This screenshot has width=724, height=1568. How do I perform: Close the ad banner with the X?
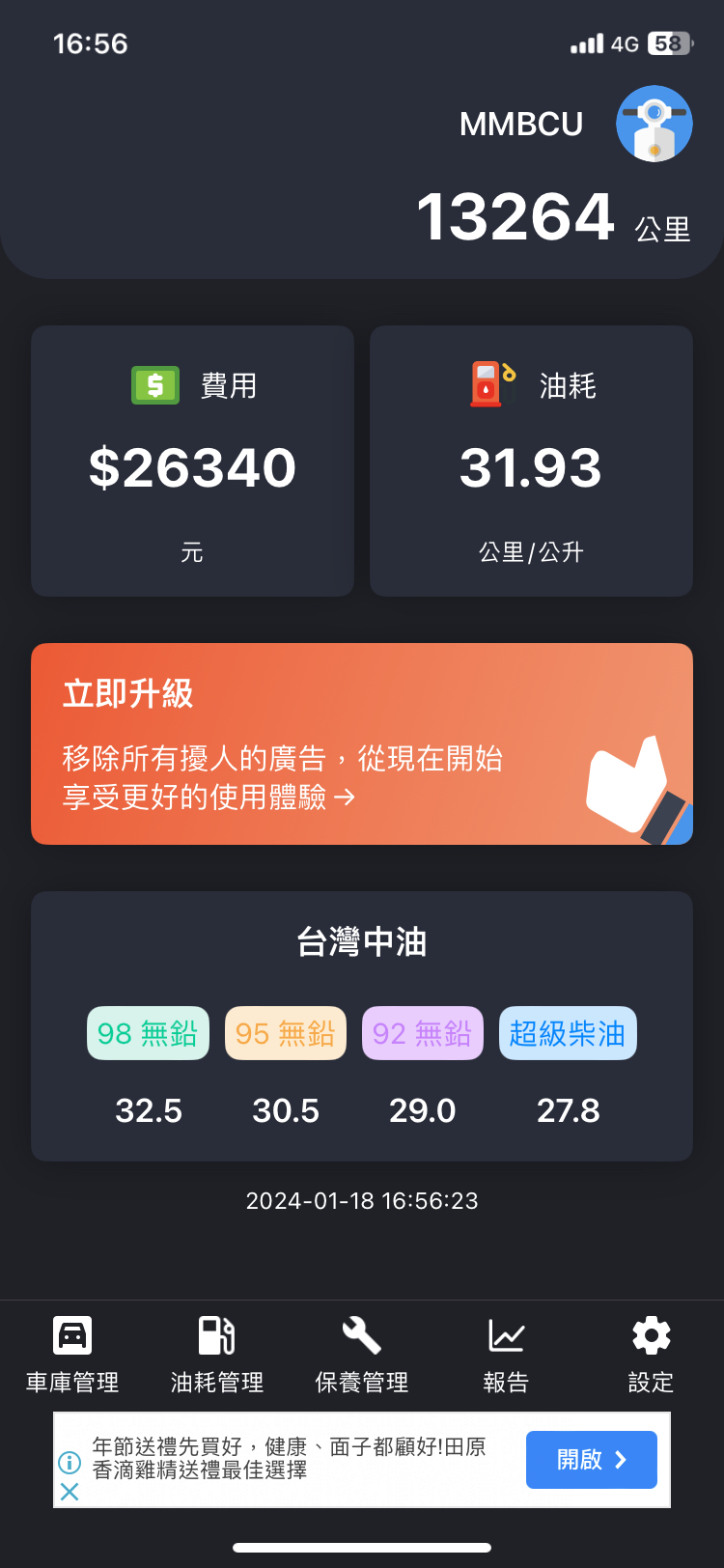click(70, 1492)
